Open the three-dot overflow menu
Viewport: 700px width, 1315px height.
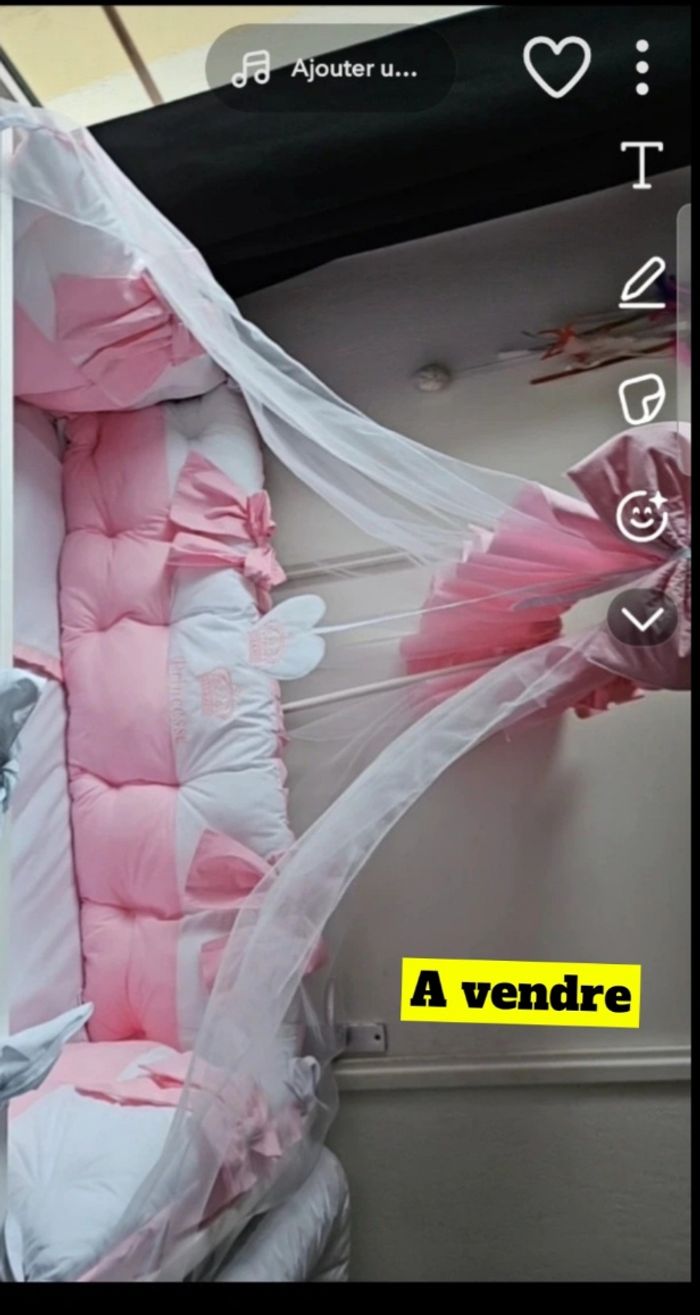(x=642, y=67)
